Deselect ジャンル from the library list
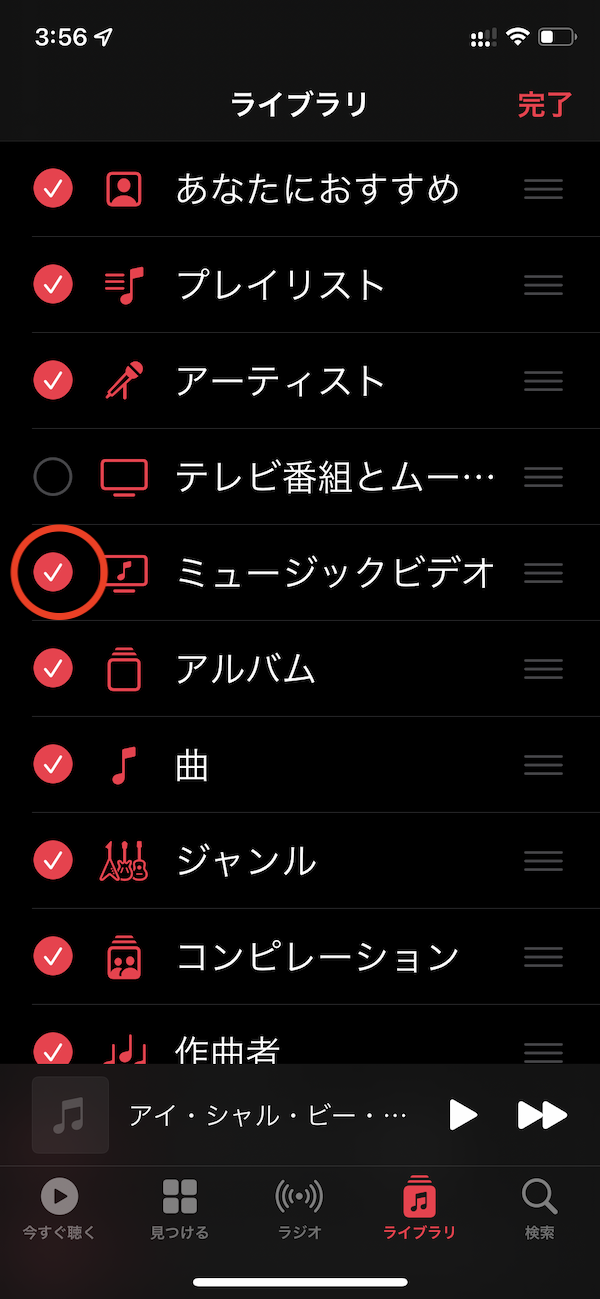The height and width of the screenshot is (1299, 600). click(53, 861)
